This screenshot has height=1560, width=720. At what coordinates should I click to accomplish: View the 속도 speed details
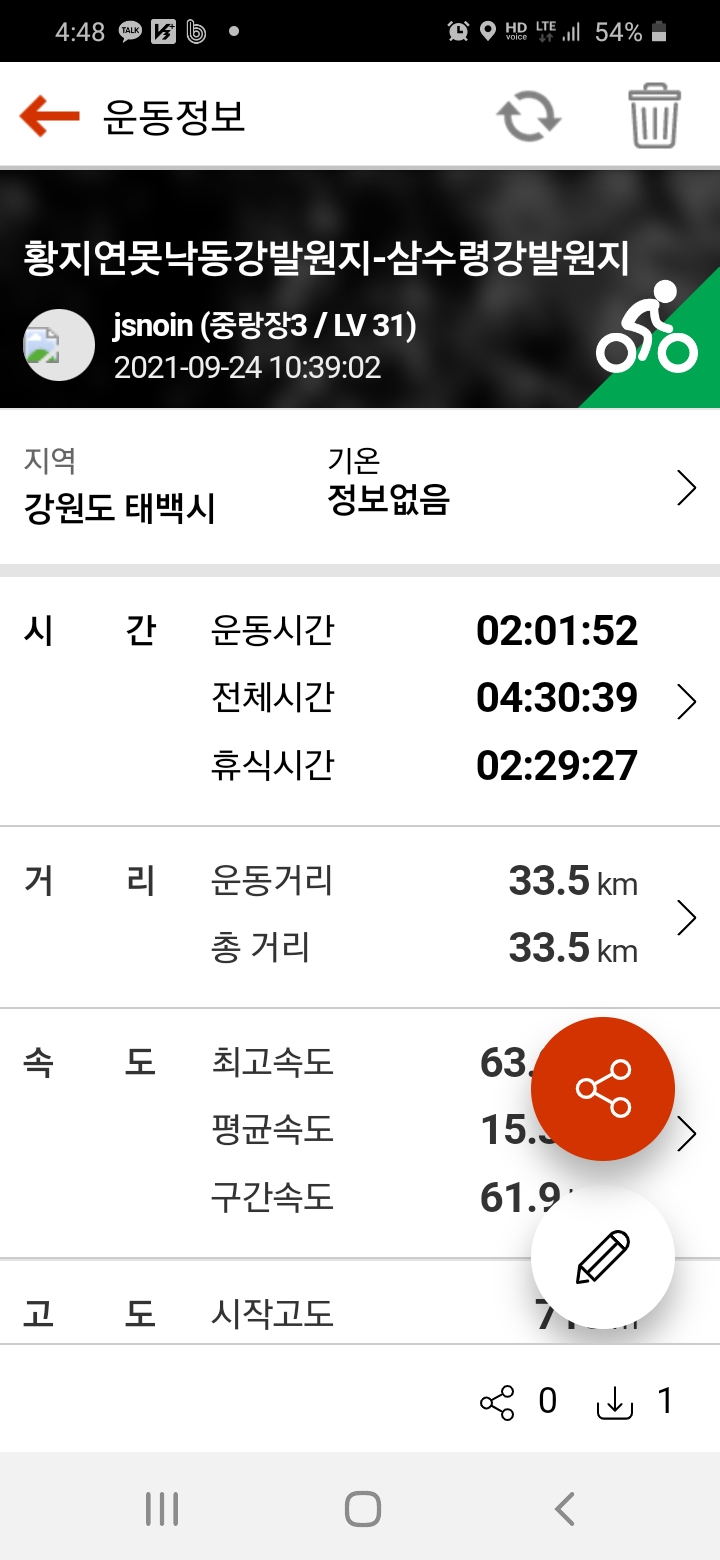(686, 1134)
